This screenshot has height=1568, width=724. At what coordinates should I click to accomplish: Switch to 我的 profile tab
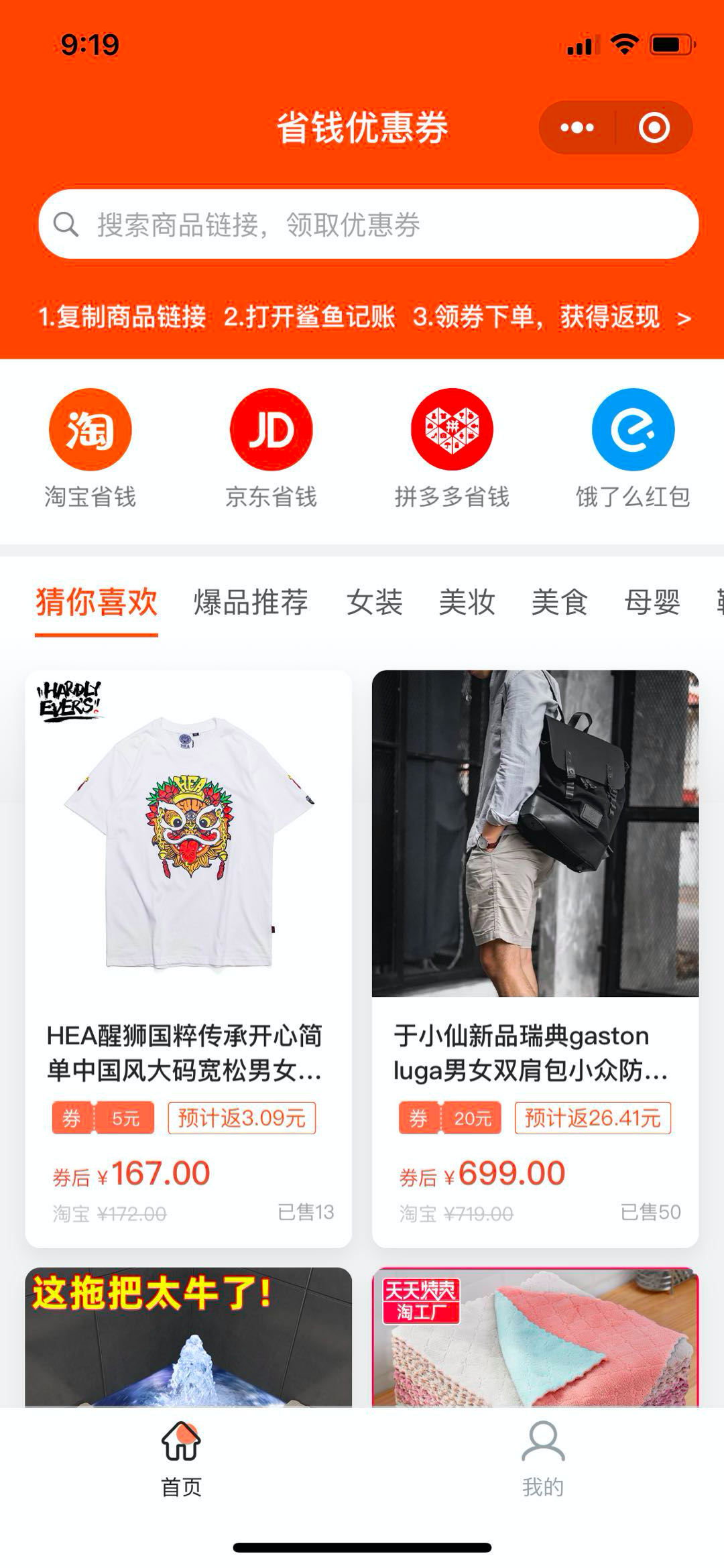point(543,1458)
